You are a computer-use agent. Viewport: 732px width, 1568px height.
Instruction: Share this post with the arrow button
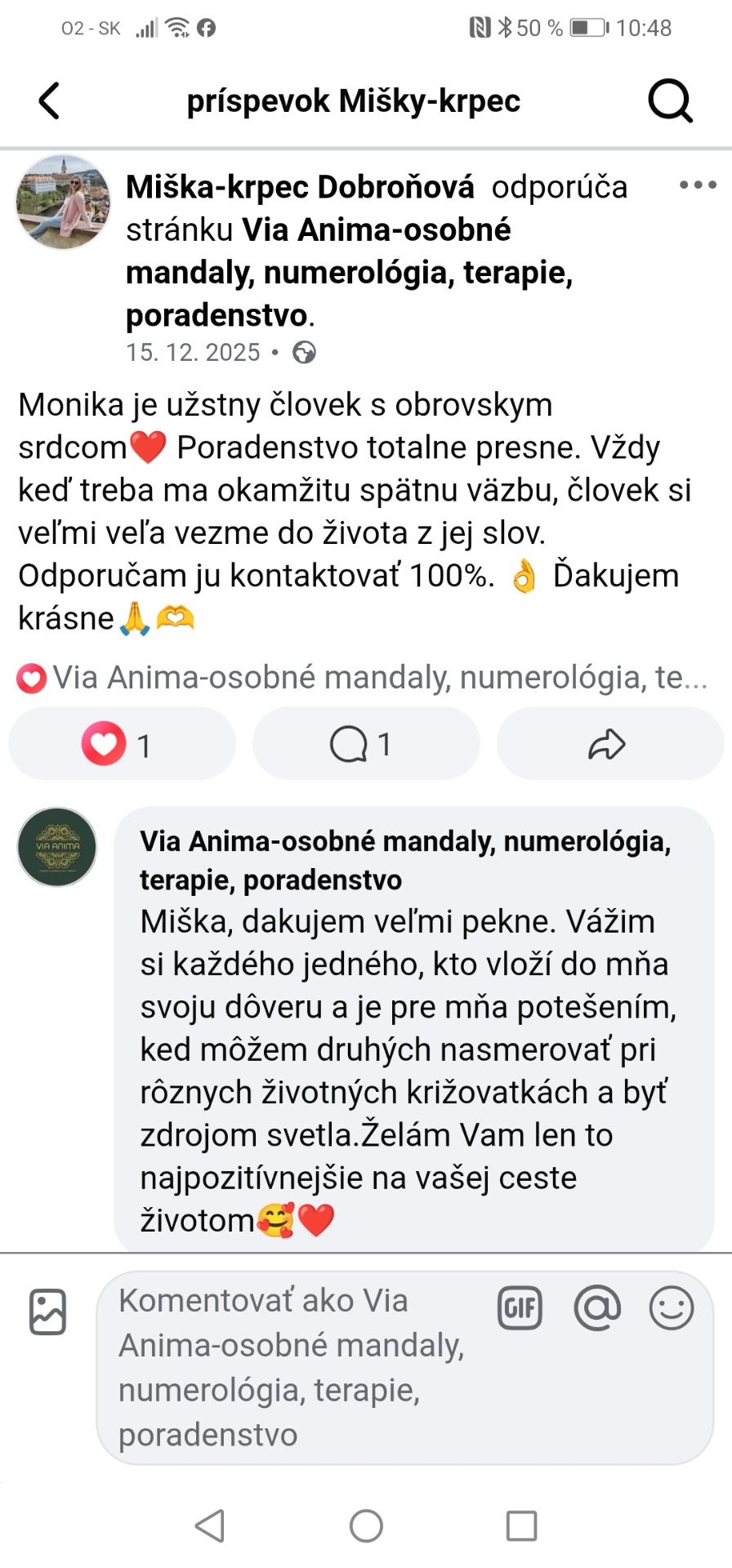pyautogui.click(x=609, y=744)
